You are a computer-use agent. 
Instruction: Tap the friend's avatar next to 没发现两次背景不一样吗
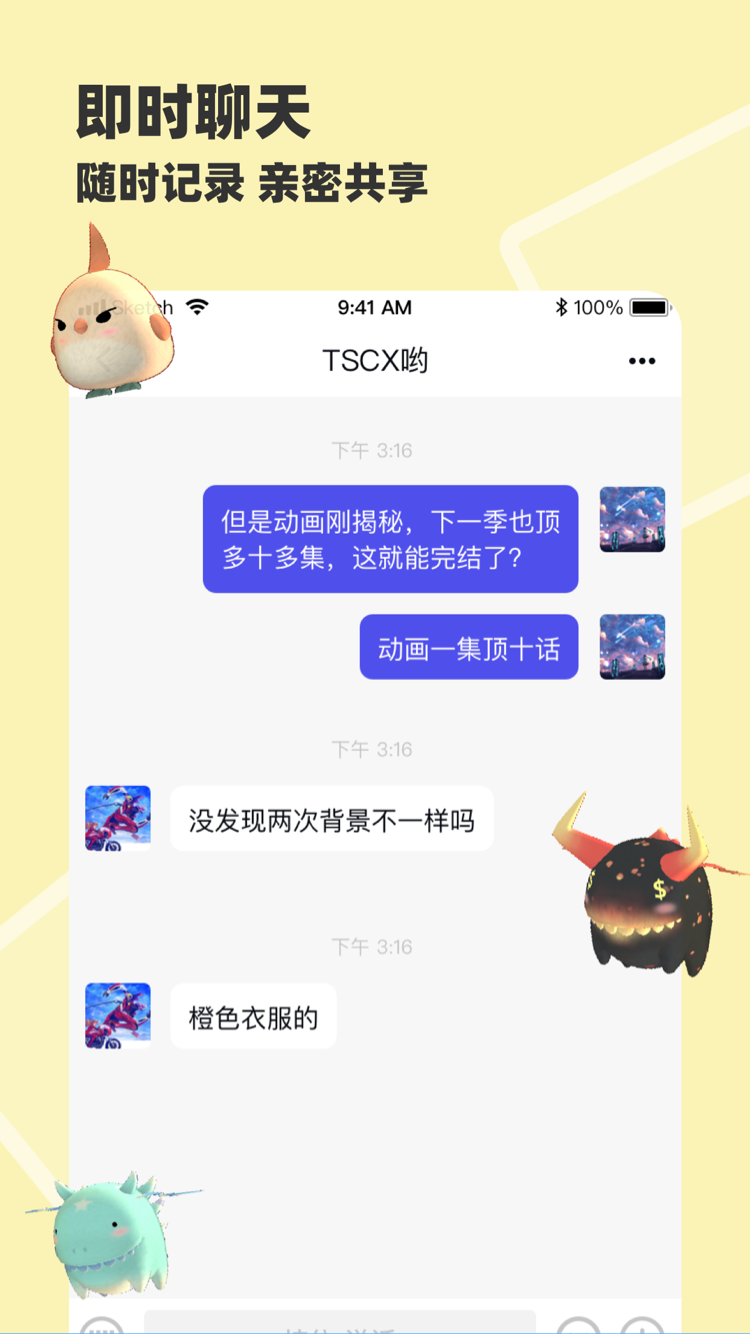117,818
